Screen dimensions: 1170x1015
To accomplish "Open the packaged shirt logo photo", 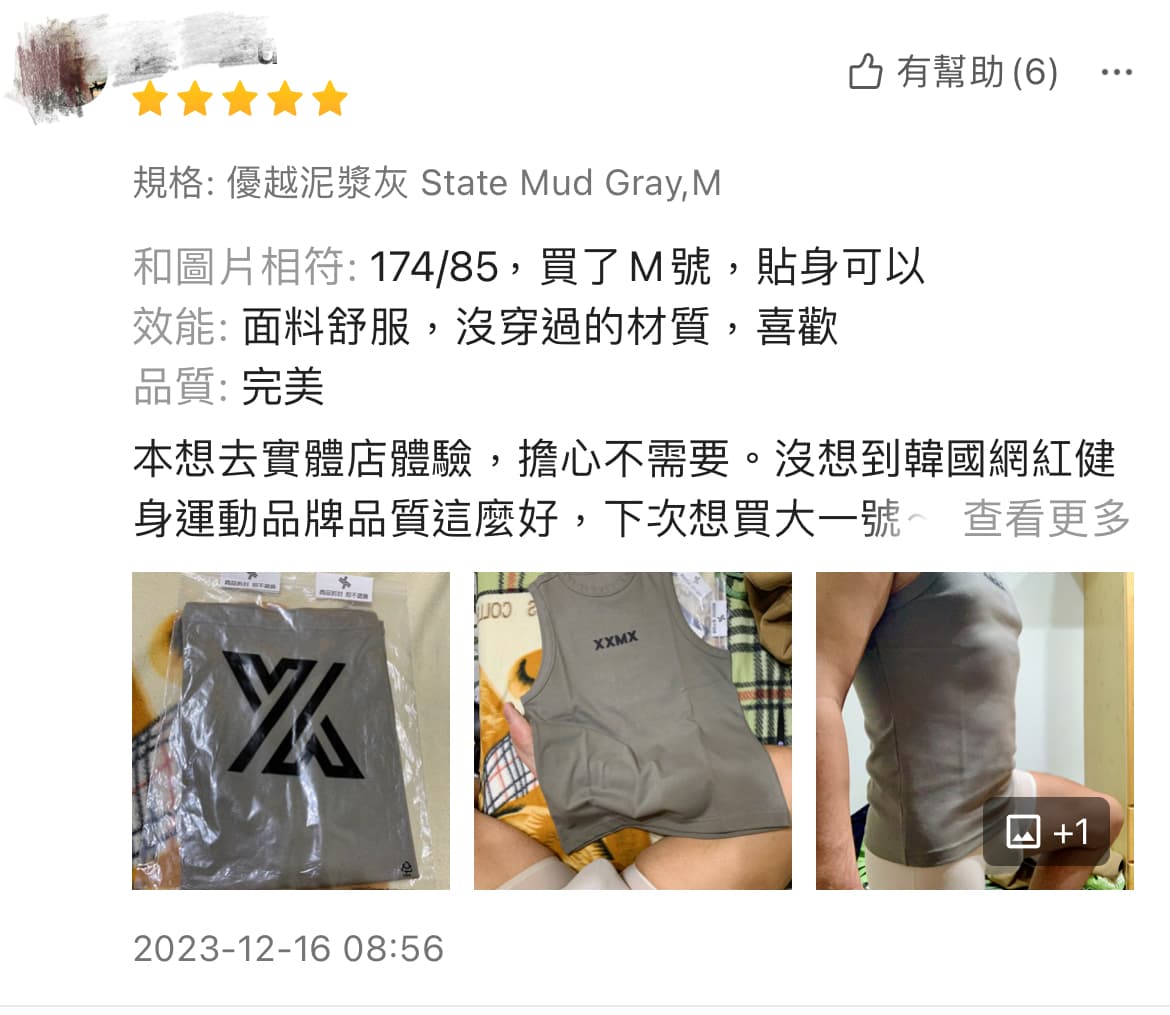I will pos(291,731).
